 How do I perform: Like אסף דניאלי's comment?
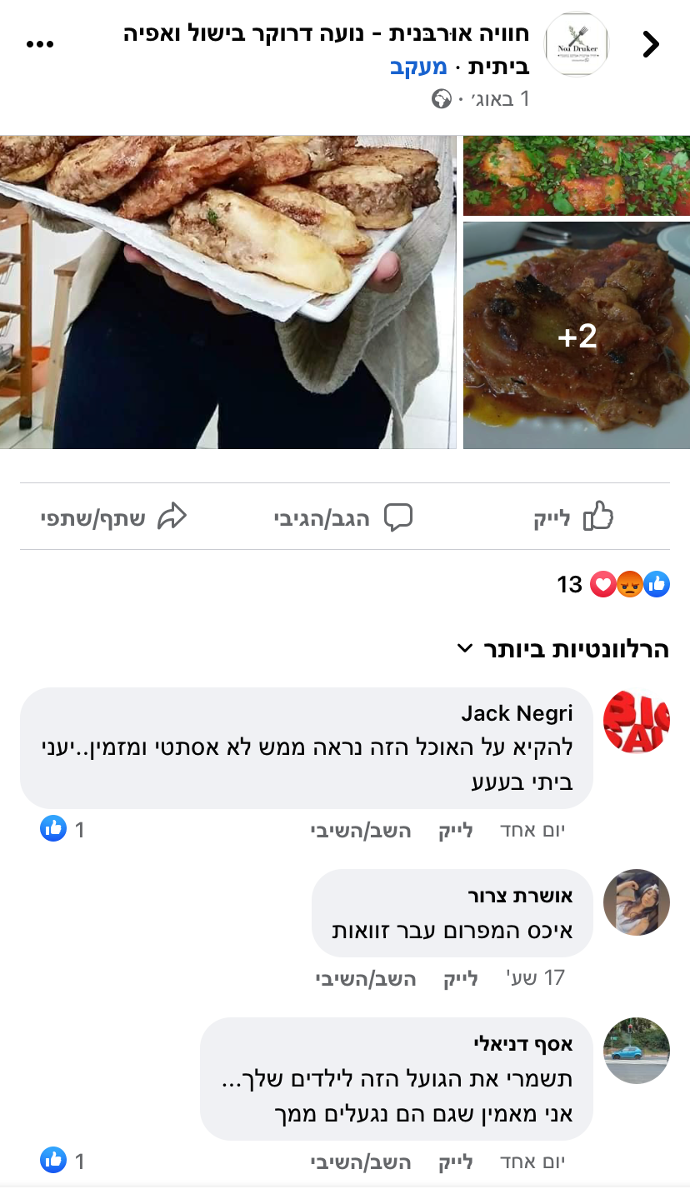(456, 1162)
